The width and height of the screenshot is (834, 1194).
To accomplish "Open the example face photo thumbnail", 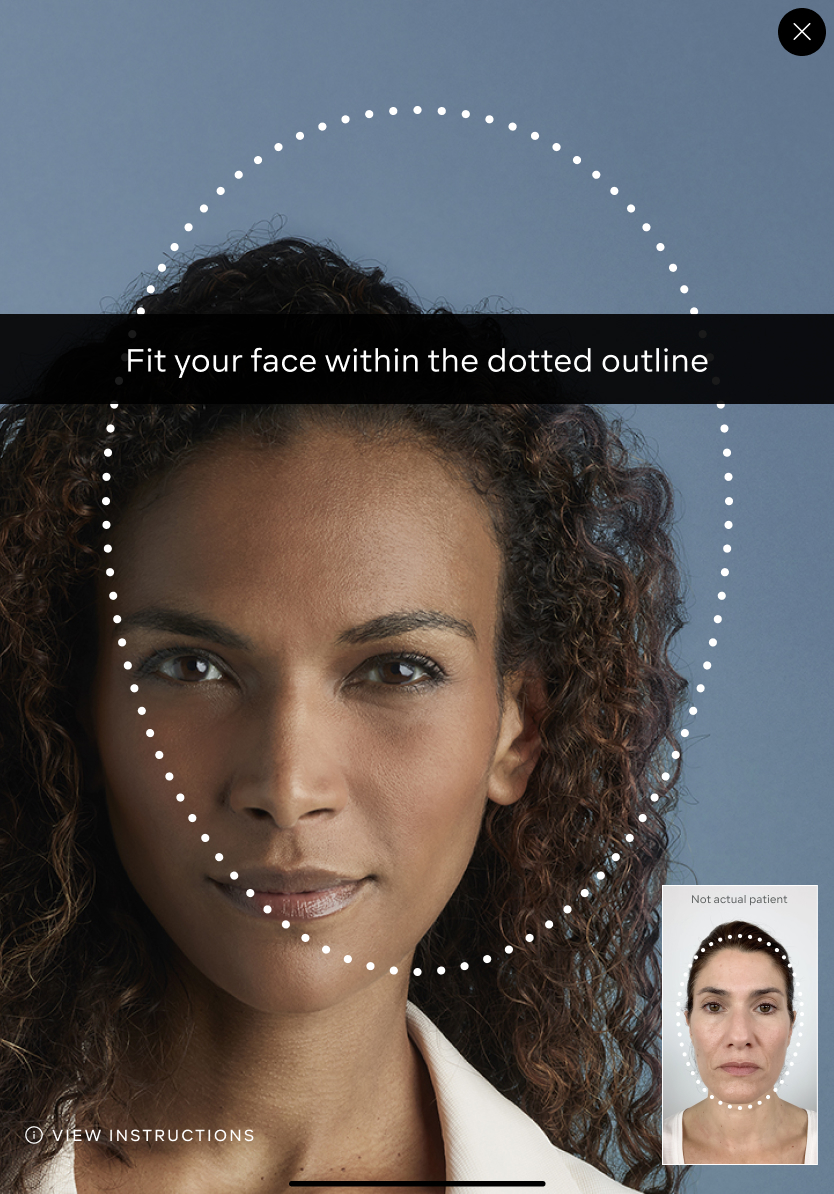I will pos(740,1024).
